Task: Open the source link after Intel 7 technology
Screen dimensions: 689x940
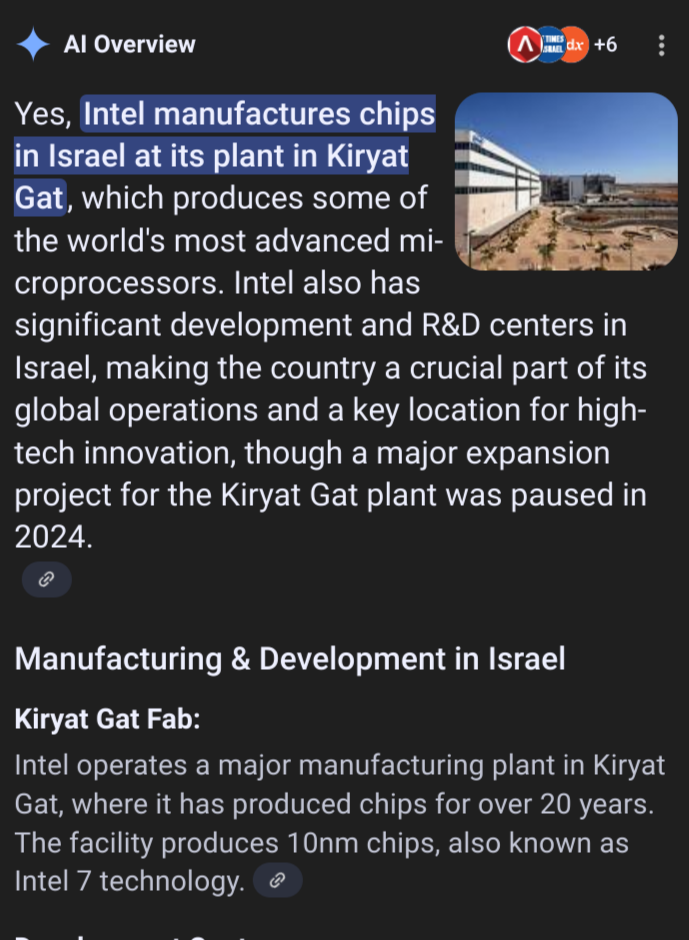Action: [277, 881]
